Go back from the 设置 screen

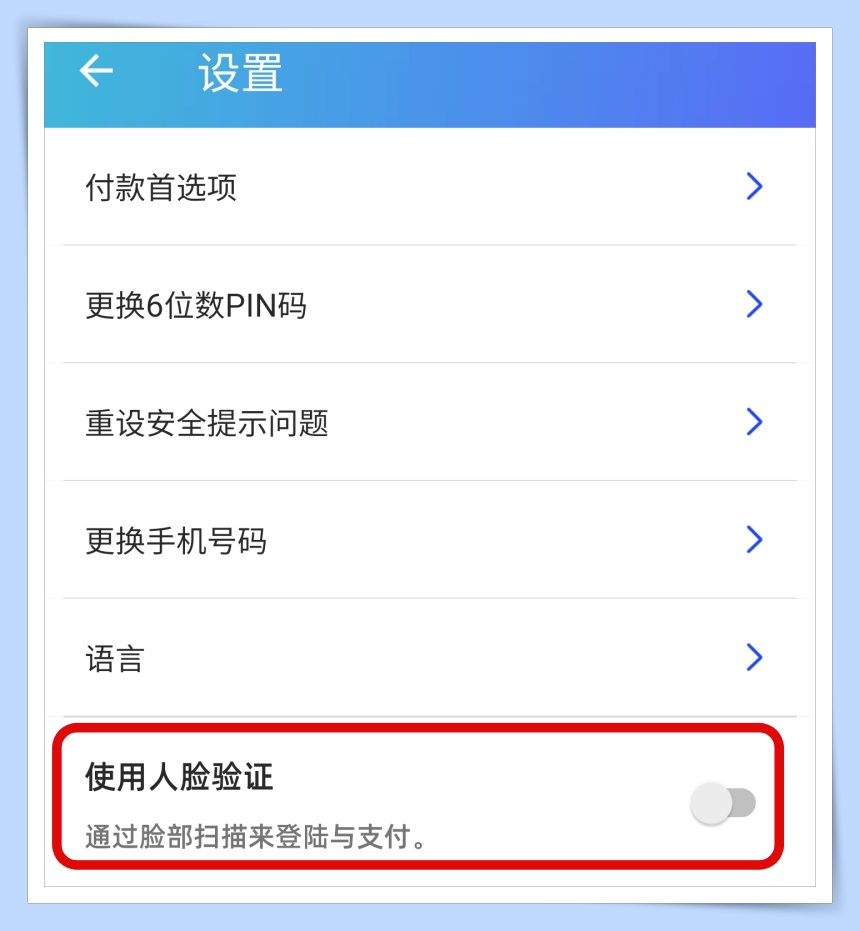click(x=96, y=71)
